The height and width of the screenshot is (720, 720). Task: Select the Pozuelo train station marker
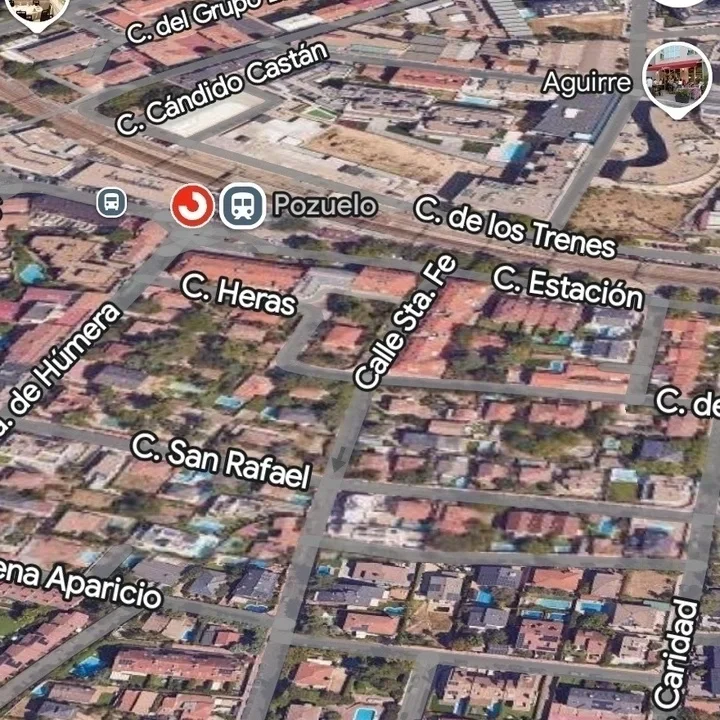(242, 206)
